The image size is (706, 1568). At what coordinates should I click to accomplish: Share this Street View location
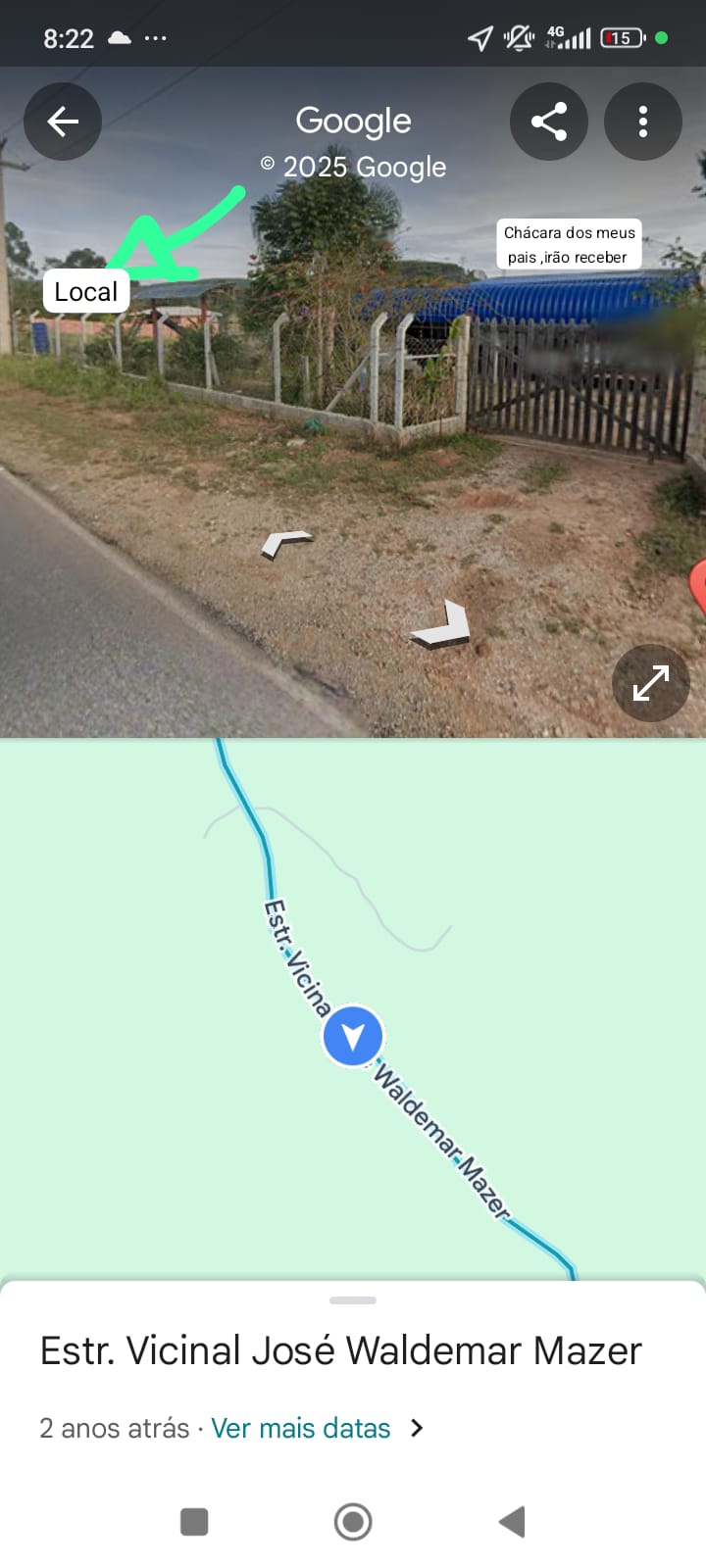click(549, 122)
